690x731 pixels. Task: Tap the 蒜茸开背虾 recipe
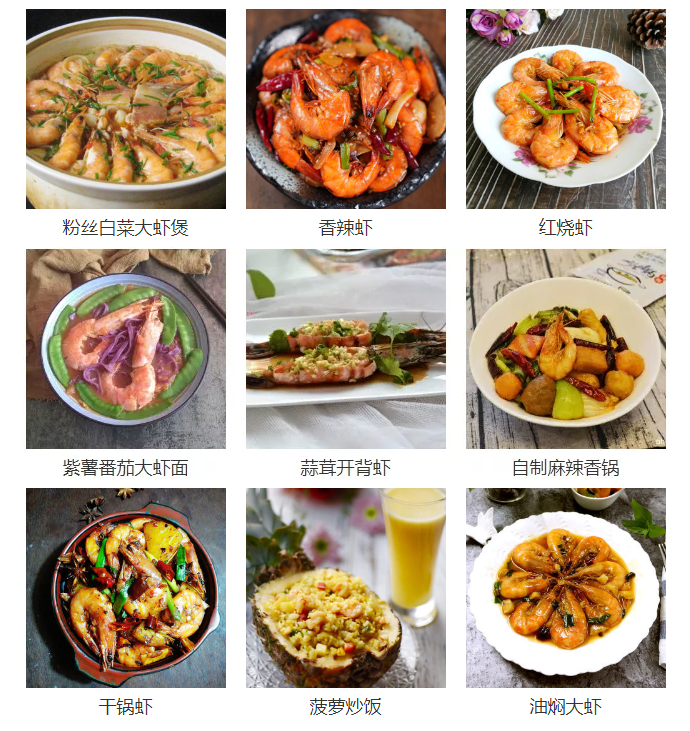pyautogui.click(x=346, y=349)
